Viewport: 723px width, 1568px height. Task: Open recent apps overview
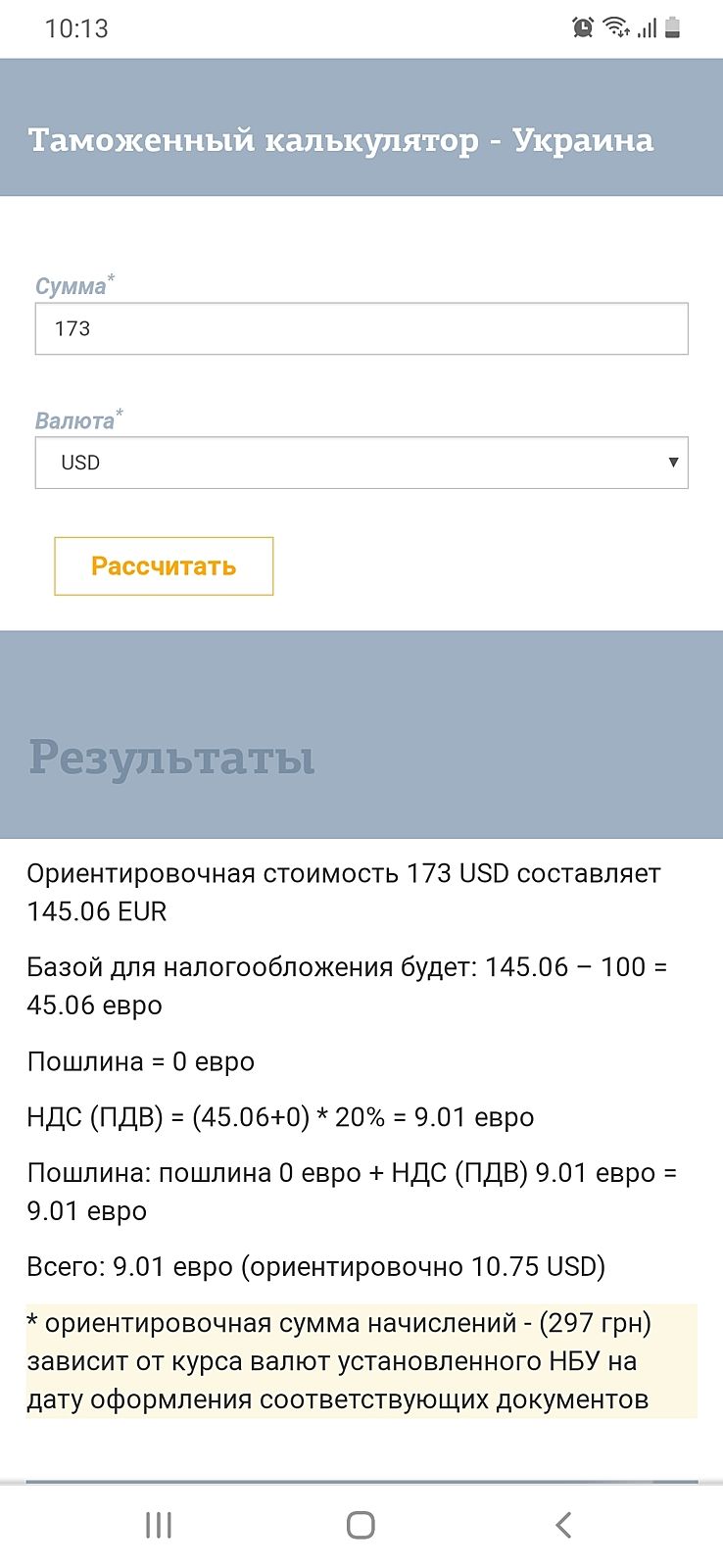pyautogui.click(x=159, y=1525)
